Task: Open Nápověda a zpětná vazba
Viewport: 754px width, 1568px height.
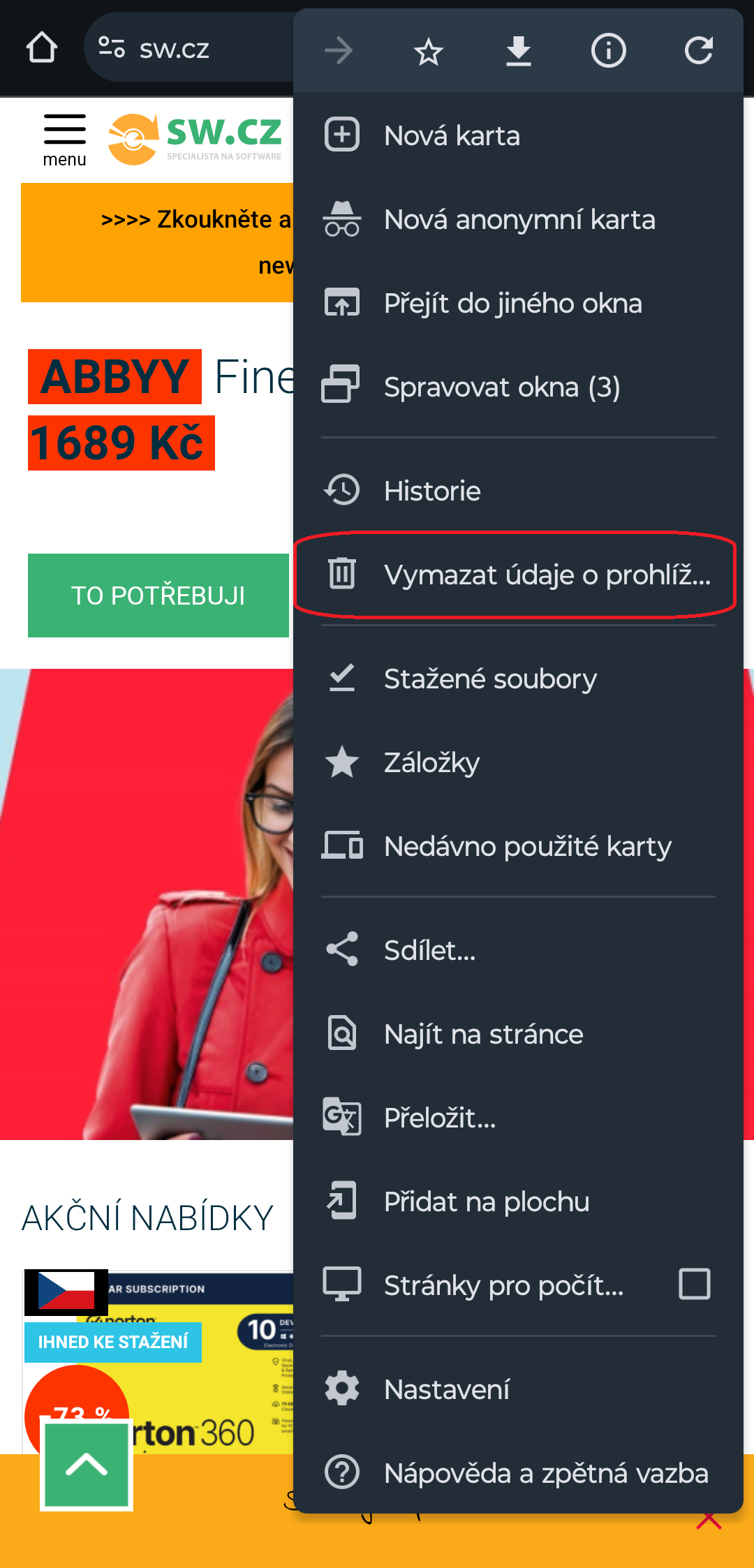Action: point(518,1473)
